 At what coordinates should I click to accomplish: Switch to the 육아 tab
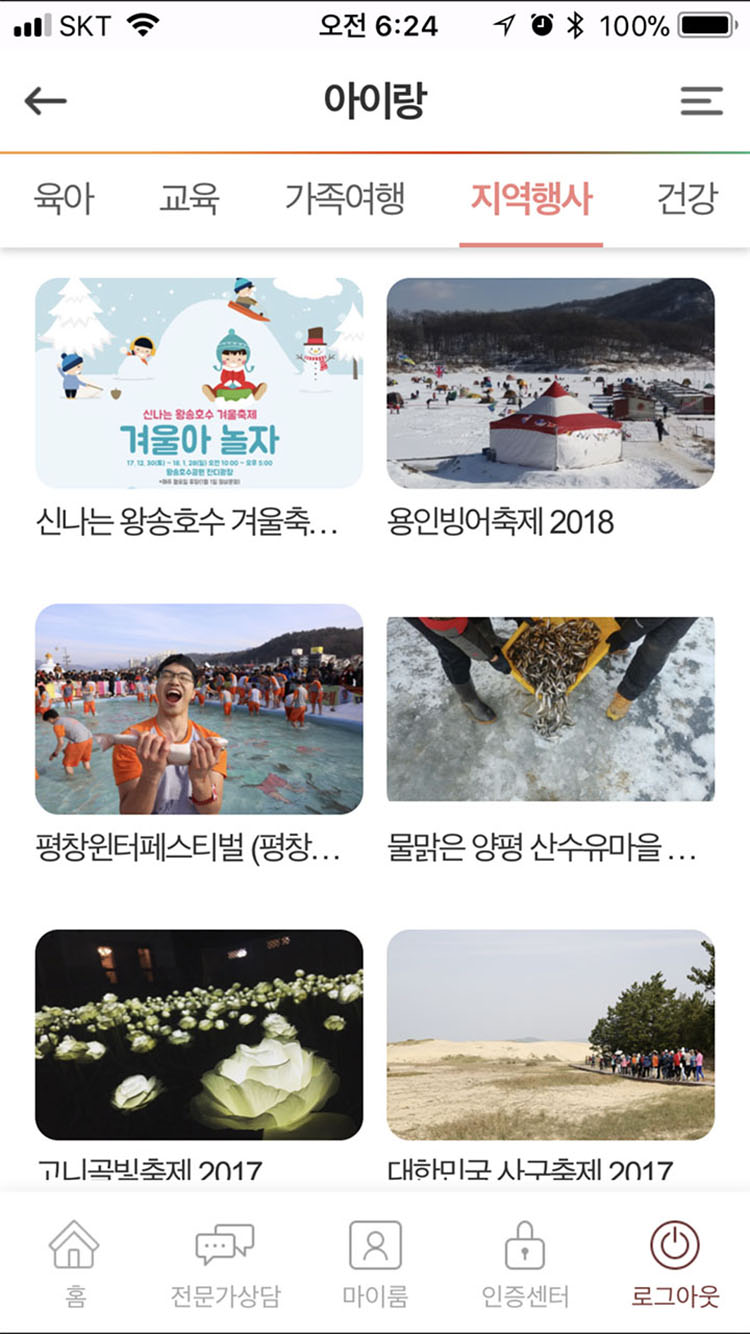tap(63, 198)
